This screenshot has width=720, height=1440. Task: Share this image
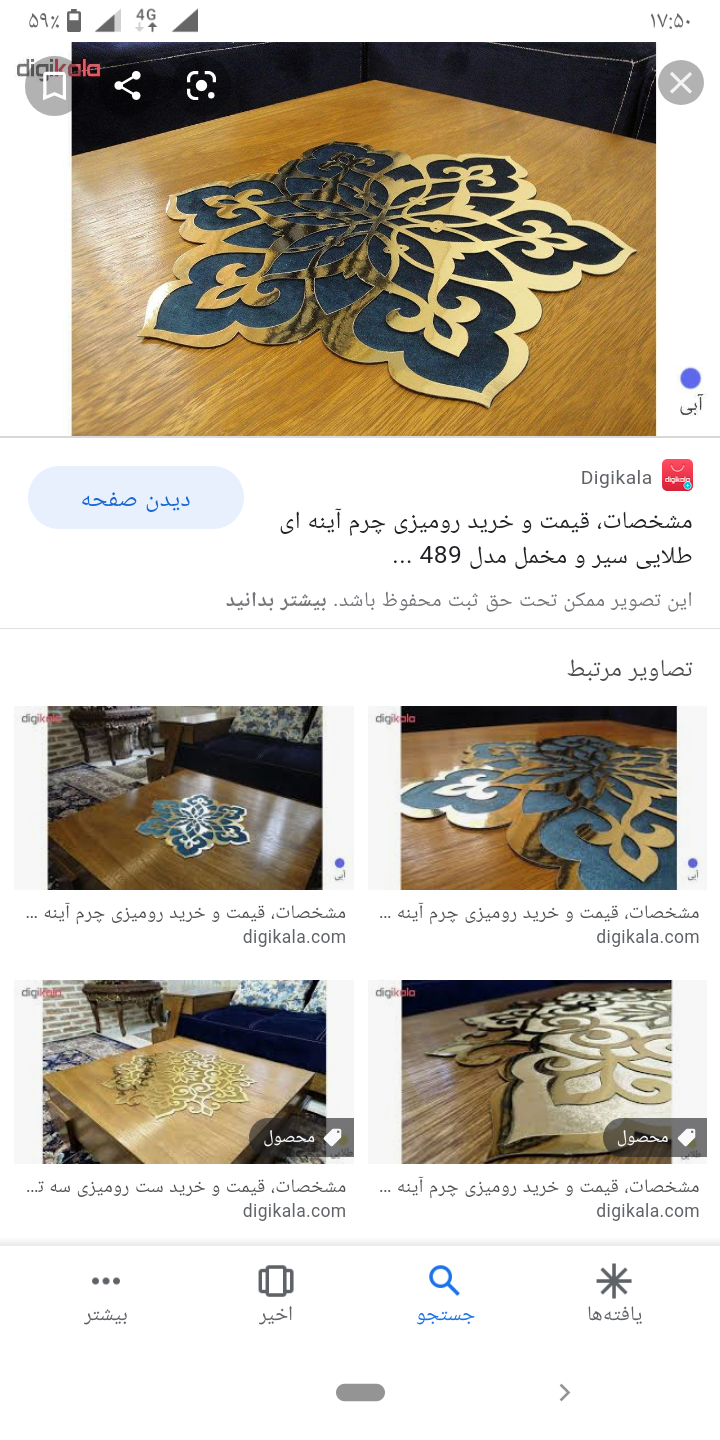pos(128,86)
